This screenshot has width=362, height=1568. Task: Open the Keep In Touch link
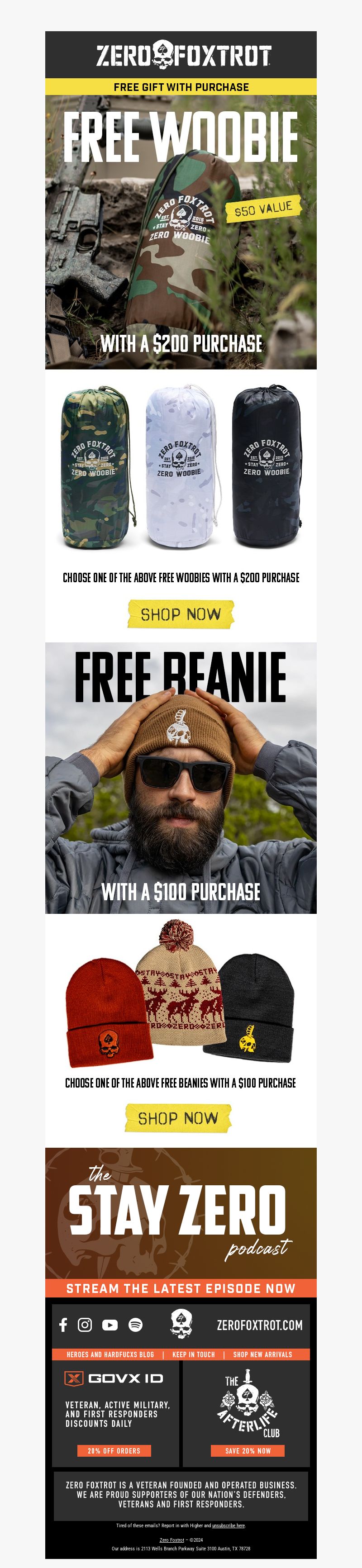194,1354
